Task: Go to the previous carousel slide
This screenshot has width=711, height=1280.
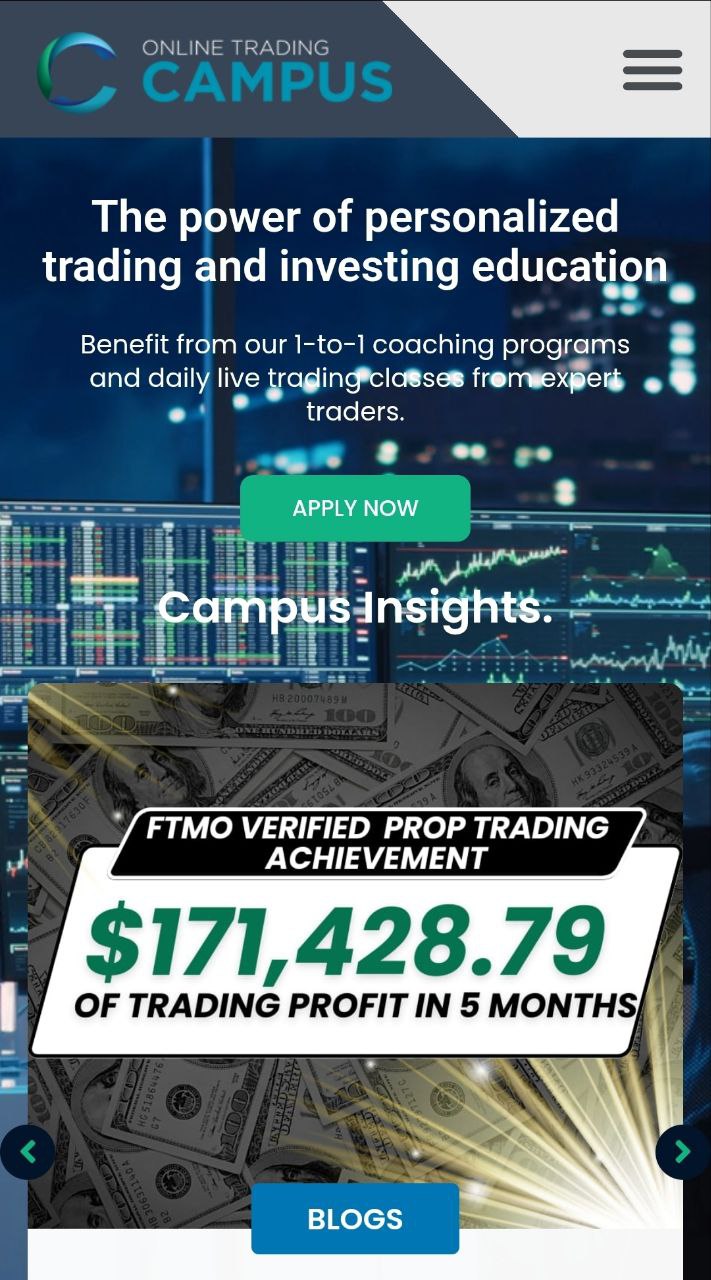Action: [x=27, y=1152]
